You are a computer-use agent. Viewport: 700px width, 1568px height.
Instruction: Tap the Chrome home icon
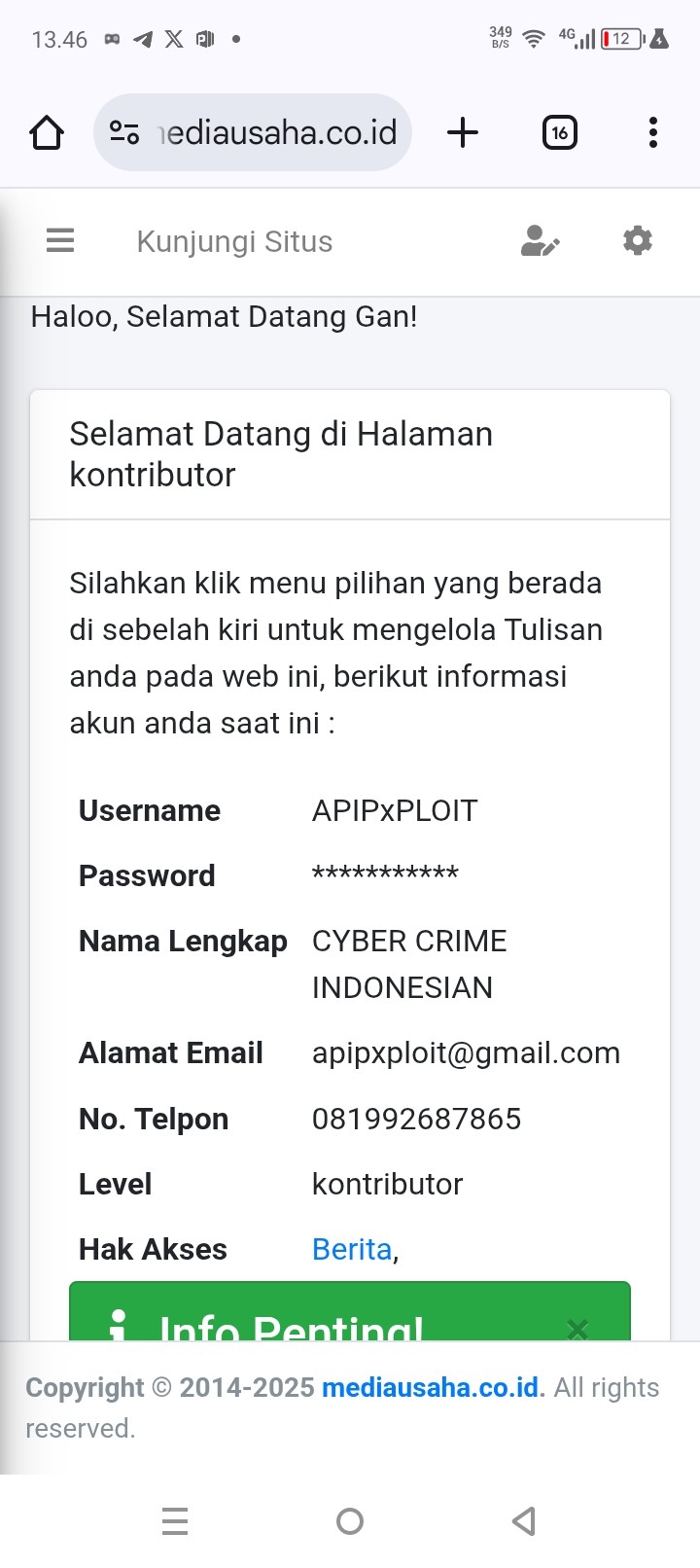coord(46,132)
